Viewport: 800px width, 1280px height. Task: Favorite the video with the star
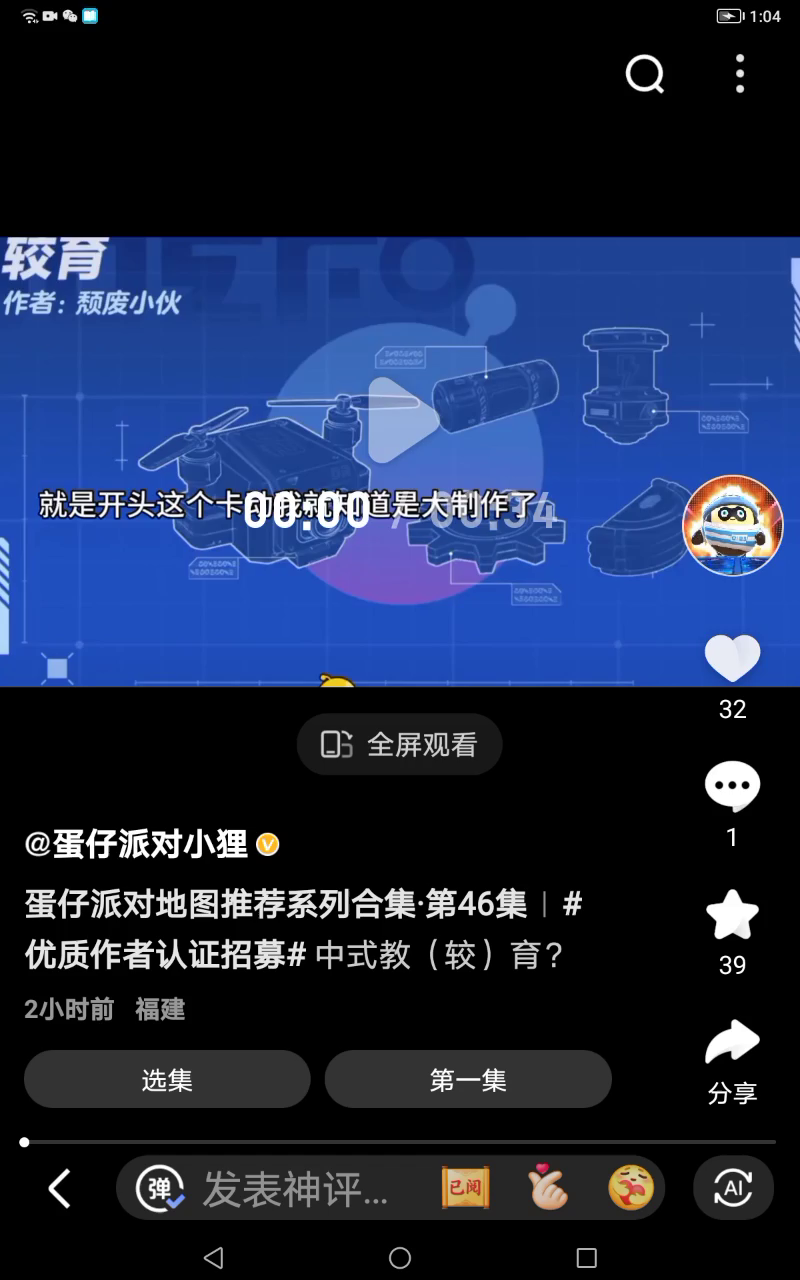click(x=733, y=914)
